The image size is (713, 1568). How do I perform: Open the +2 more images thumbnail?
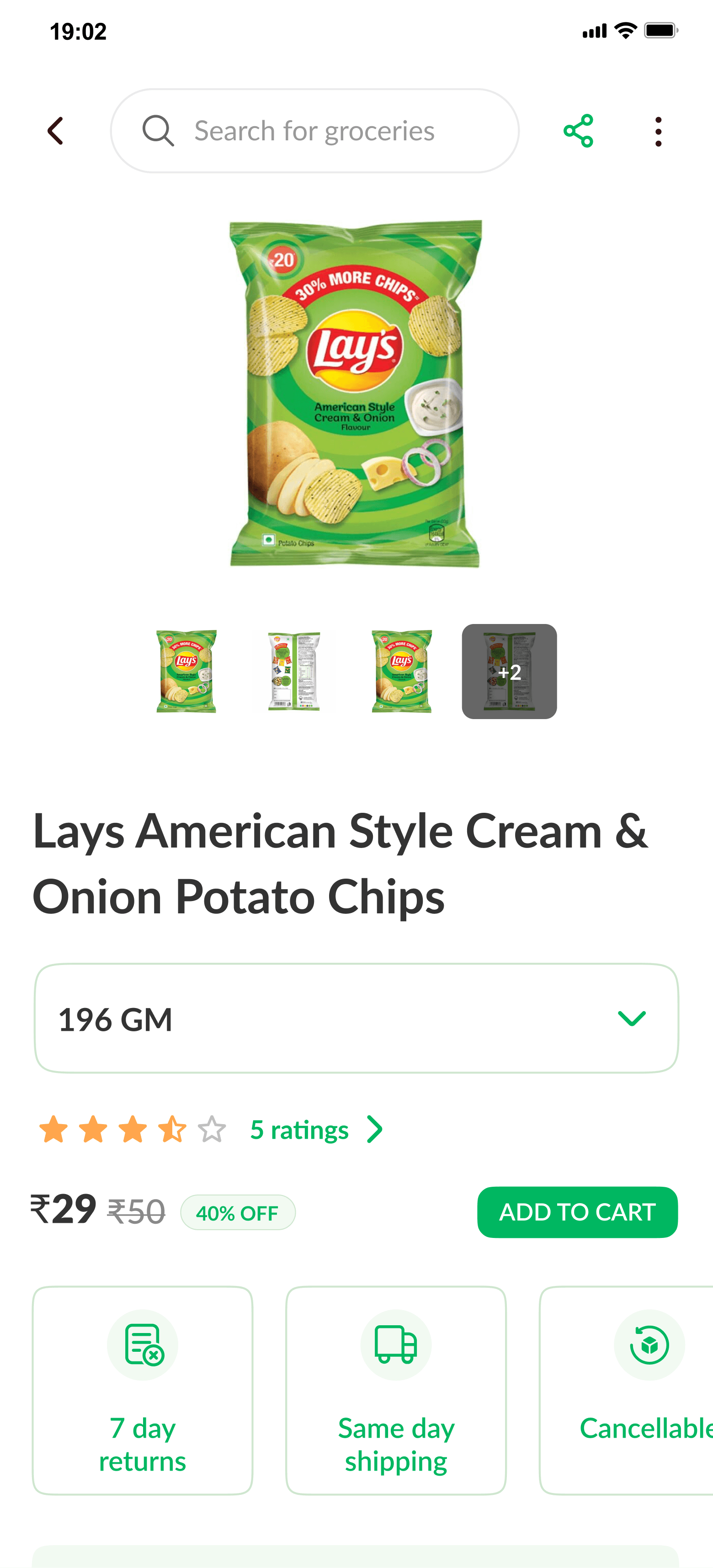tap(509, 672)
